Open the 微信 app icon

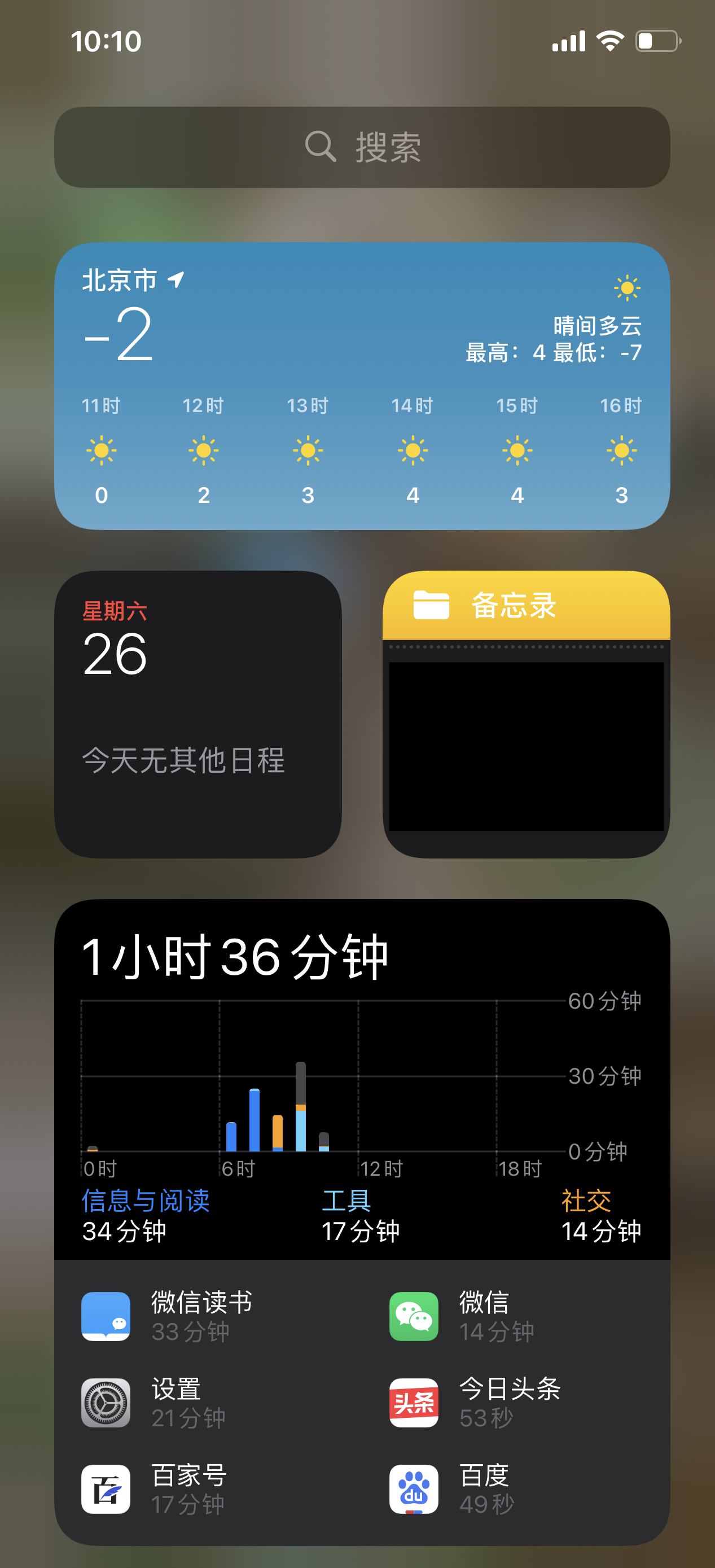point(413,1316)
